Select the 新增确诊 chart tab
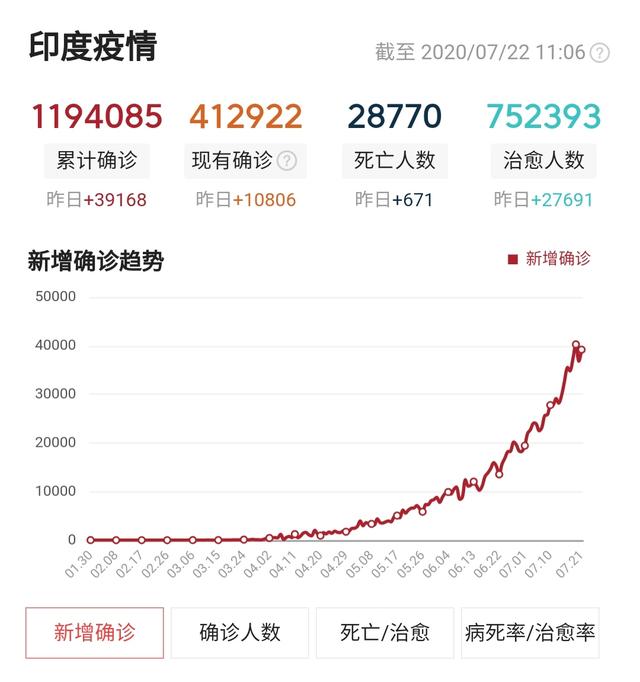 [94, 633]
